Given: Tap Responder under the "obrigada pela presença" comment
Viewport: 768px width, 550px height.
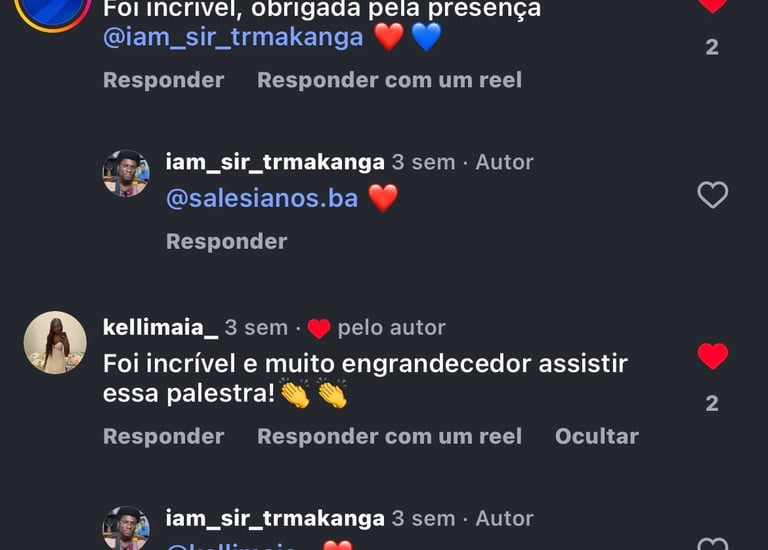Looking at the screenshot, I should (x=163, y=80).
